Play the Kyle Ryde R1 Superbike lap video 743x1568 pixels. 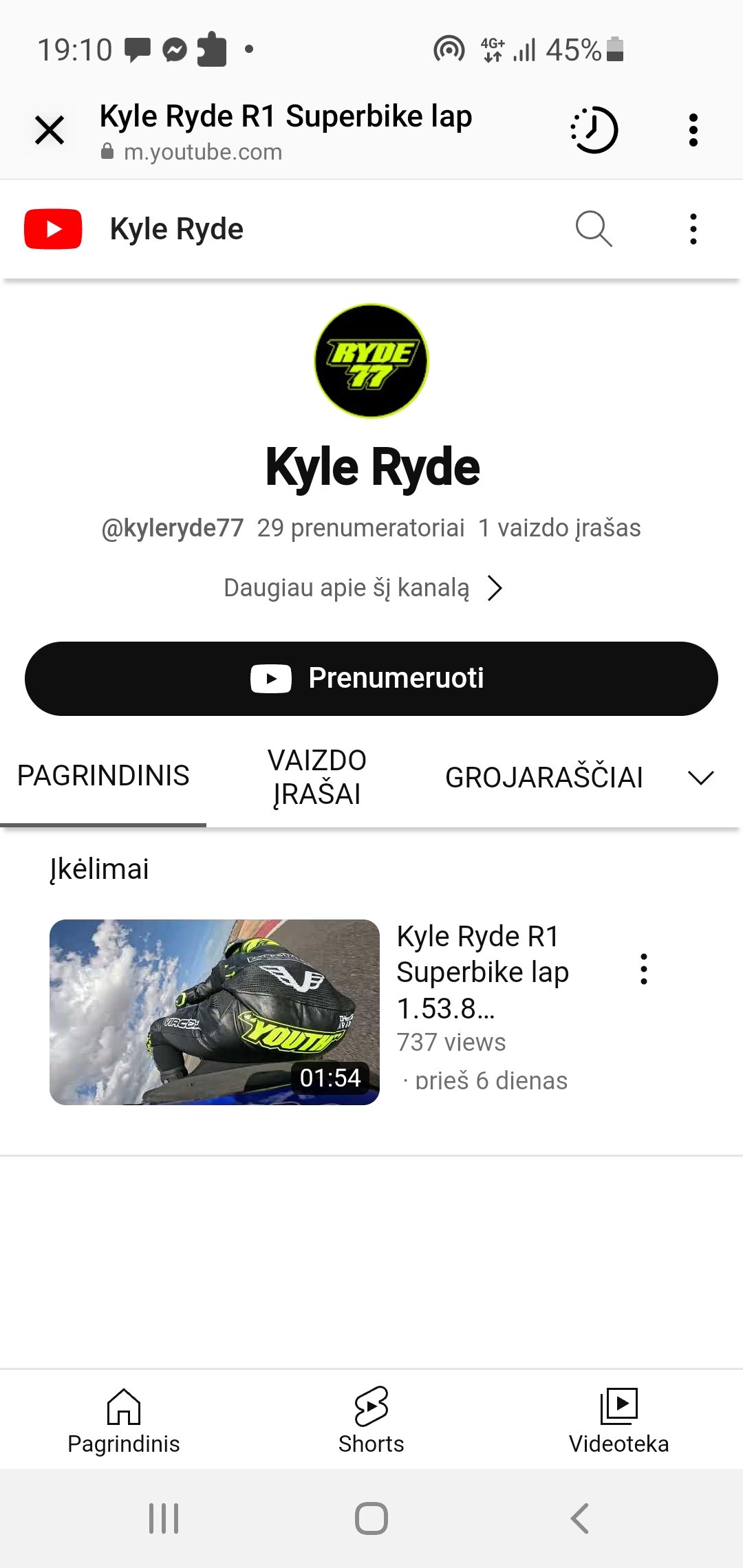click(215, 1012)
